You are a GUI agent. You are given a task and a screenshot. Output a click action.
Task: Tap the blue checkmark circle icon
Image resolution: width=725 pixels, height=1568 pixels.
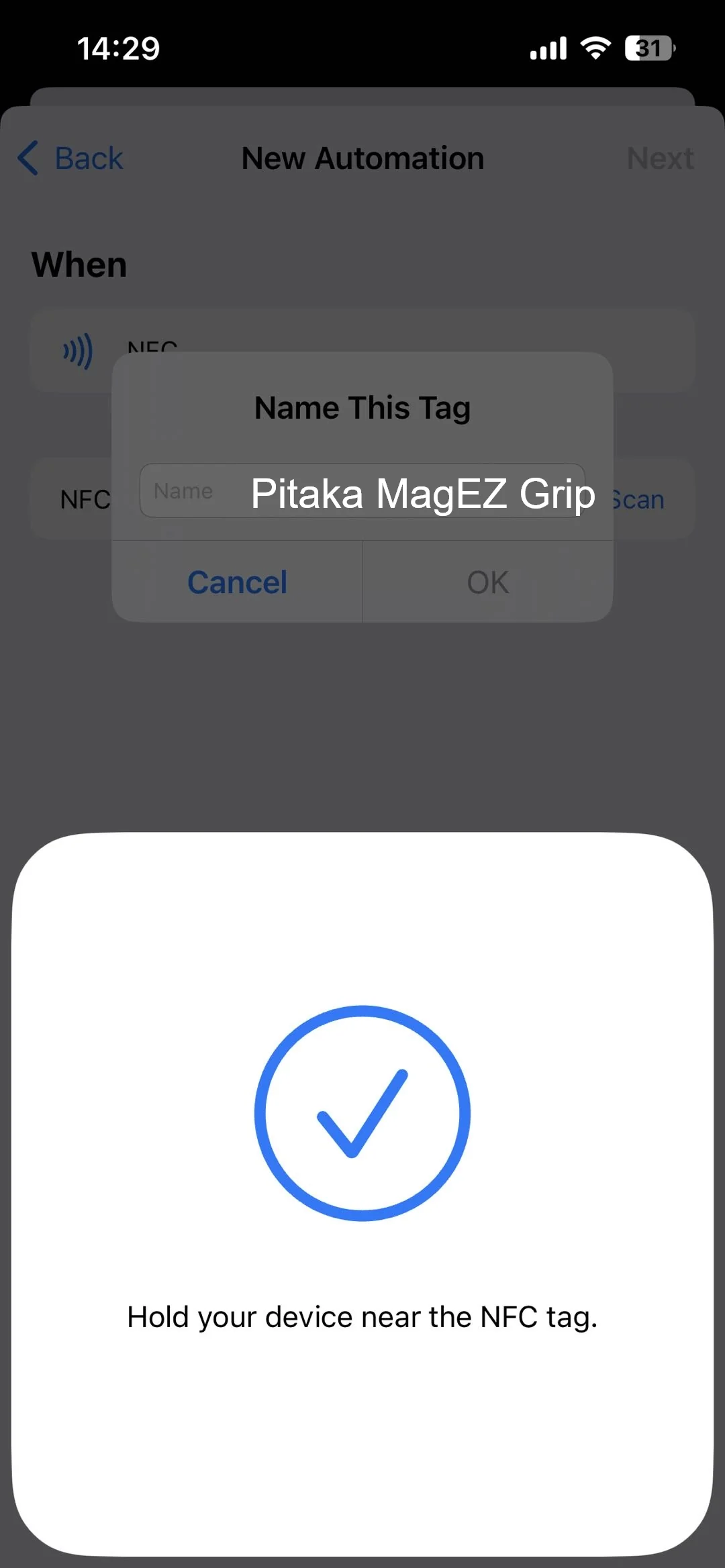362,1110
